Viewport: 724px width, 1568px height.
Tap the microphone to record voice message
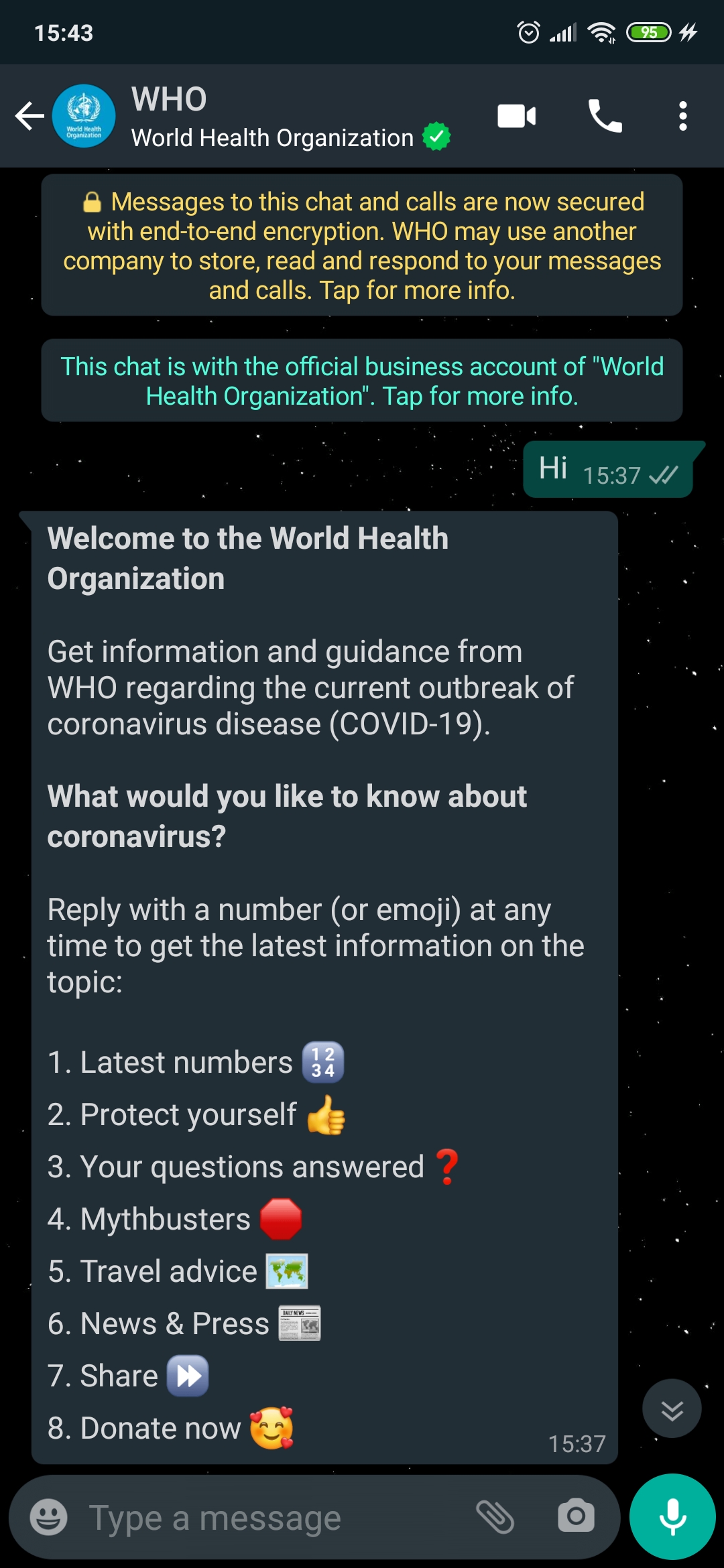pos(672,1517)
